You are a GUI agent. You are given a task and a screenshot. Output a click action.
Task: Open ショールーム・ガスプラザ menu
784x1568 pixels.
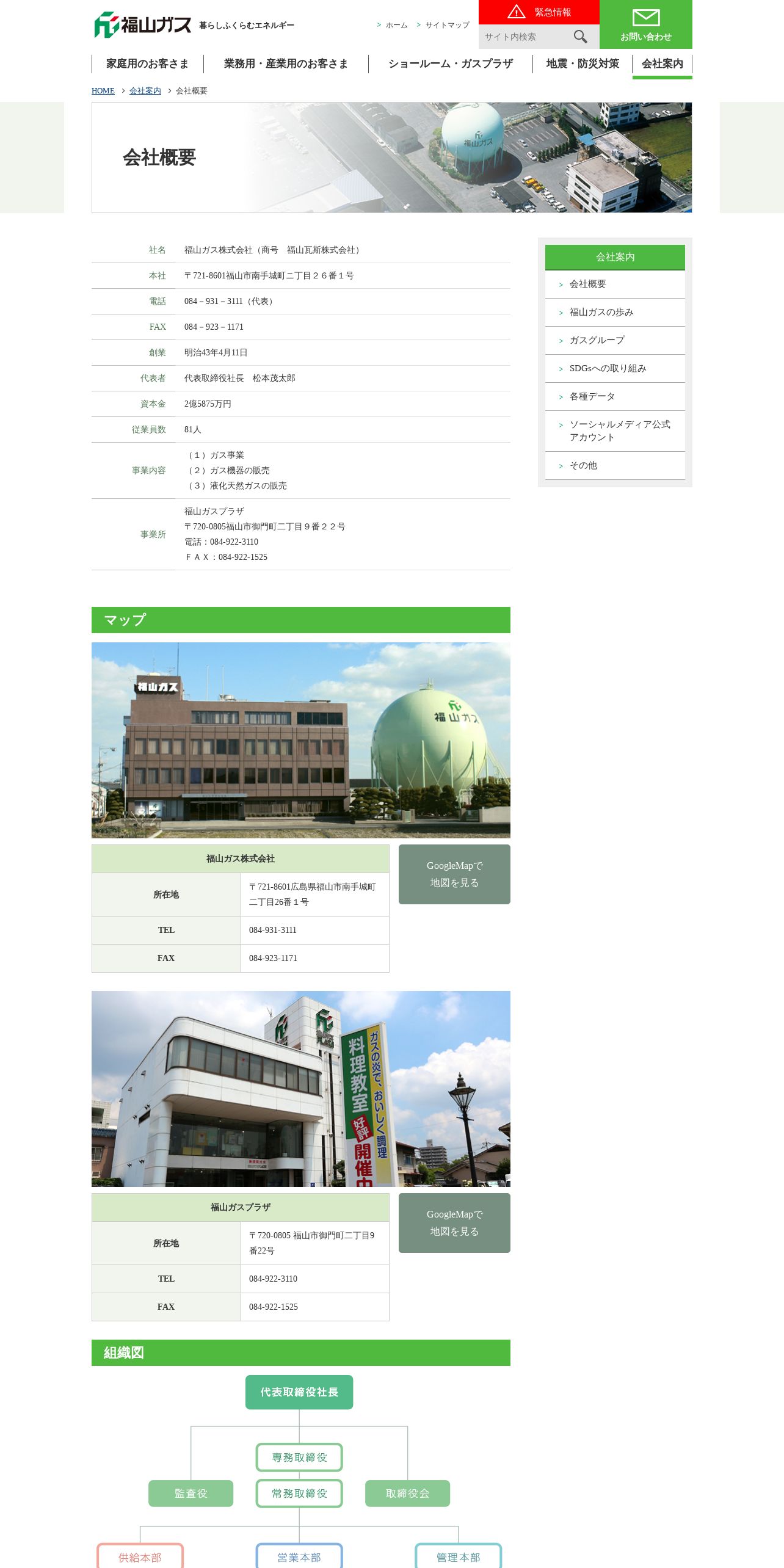click(451, 64)
